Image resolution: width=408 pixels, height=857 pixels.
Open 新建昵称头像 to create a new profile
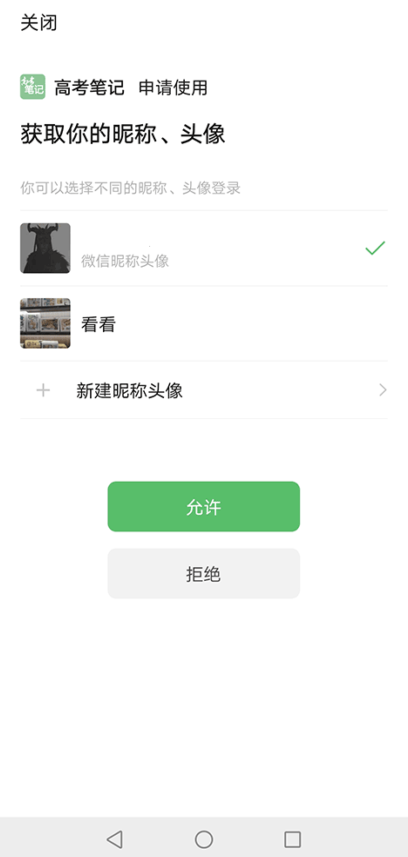click(x=203, y=390)
